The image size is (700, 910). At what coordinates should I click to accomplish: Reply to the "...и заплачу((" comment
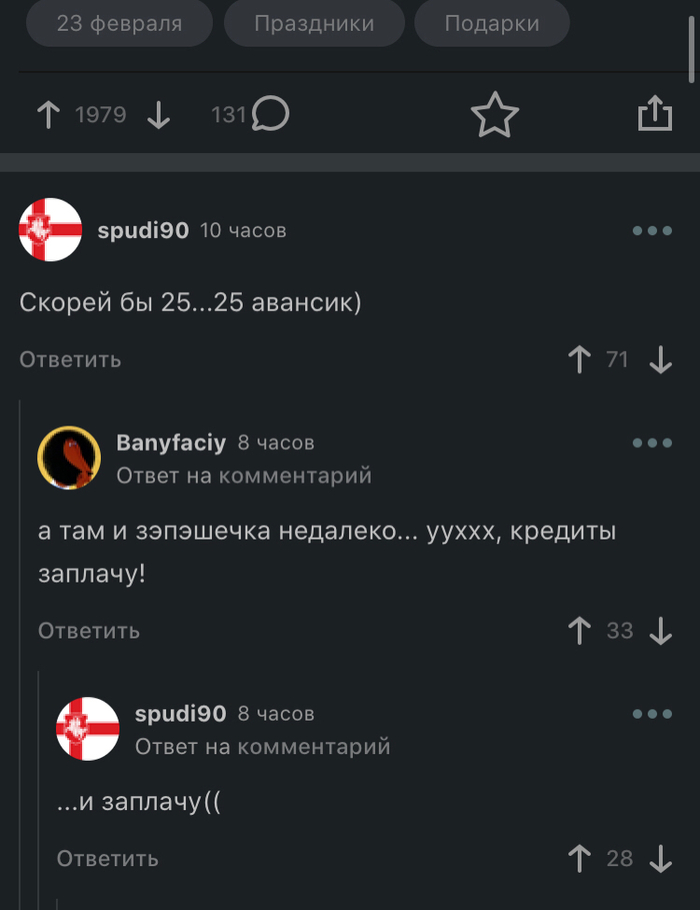pyautogui.click(x=107, y=858)
